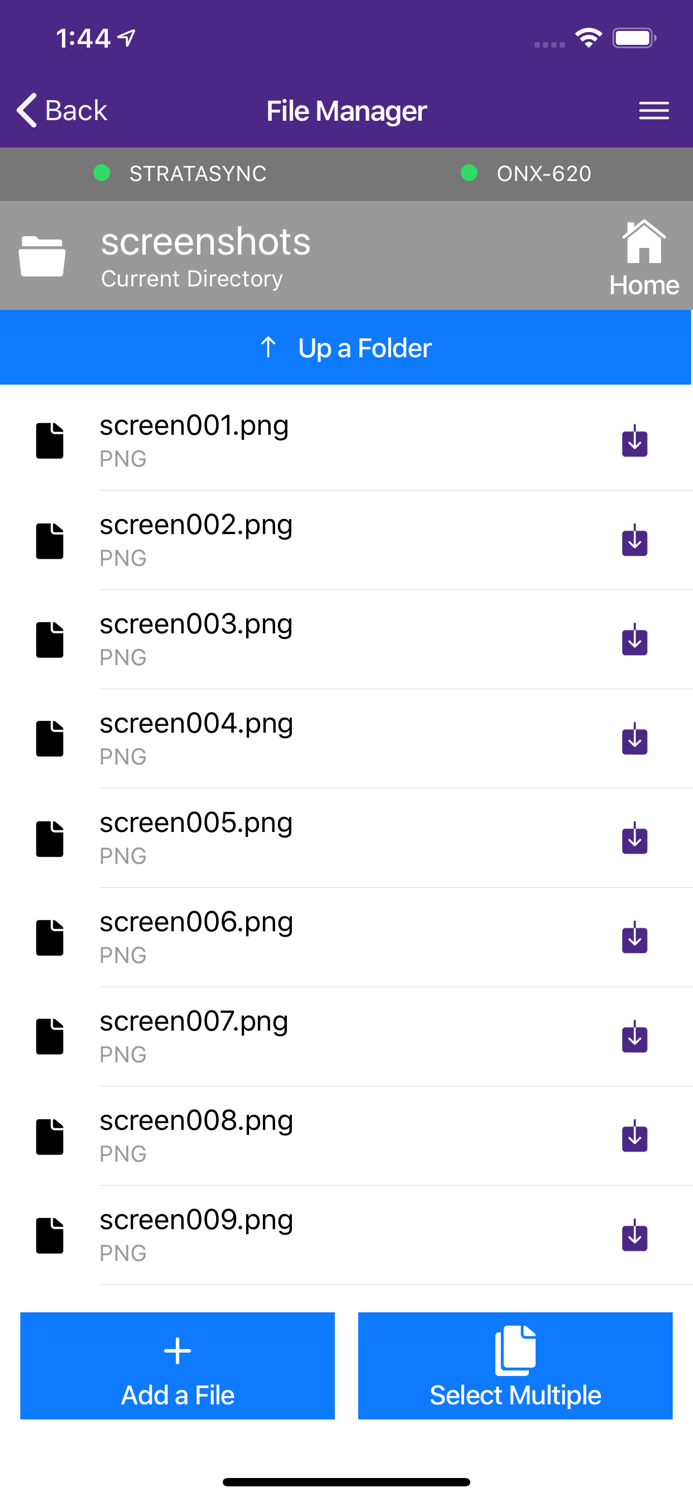Go back to the previous screen

click(62, 110)
